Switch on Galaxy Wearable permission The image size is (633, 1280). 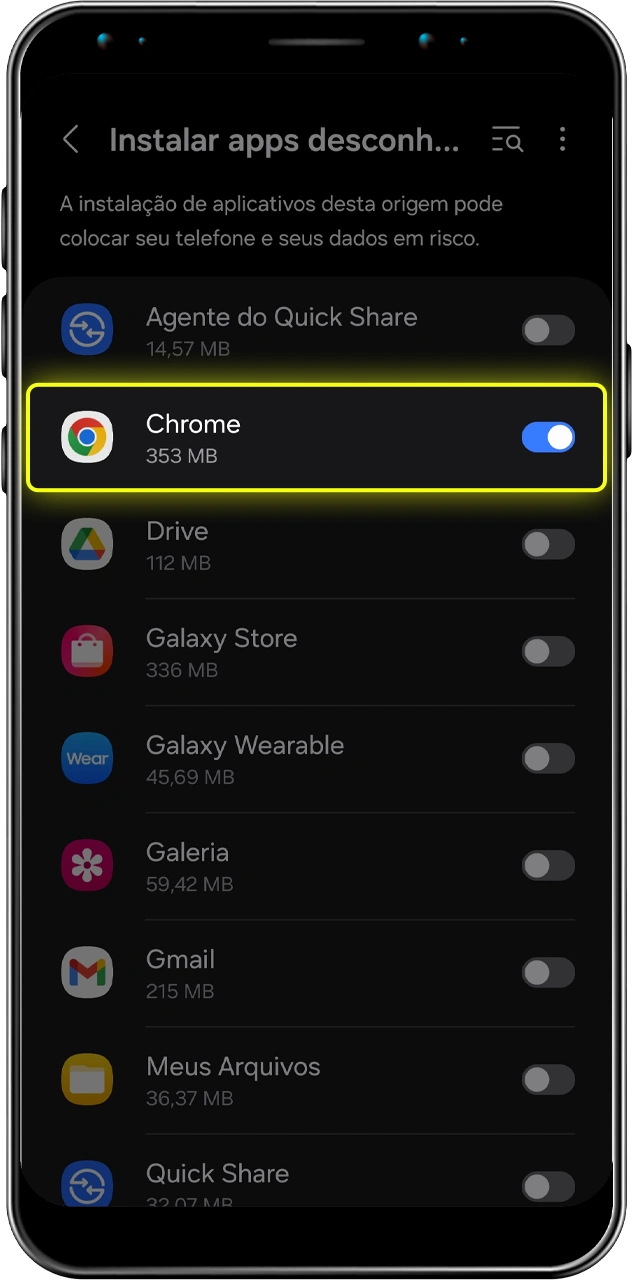(x=548, y=759)
